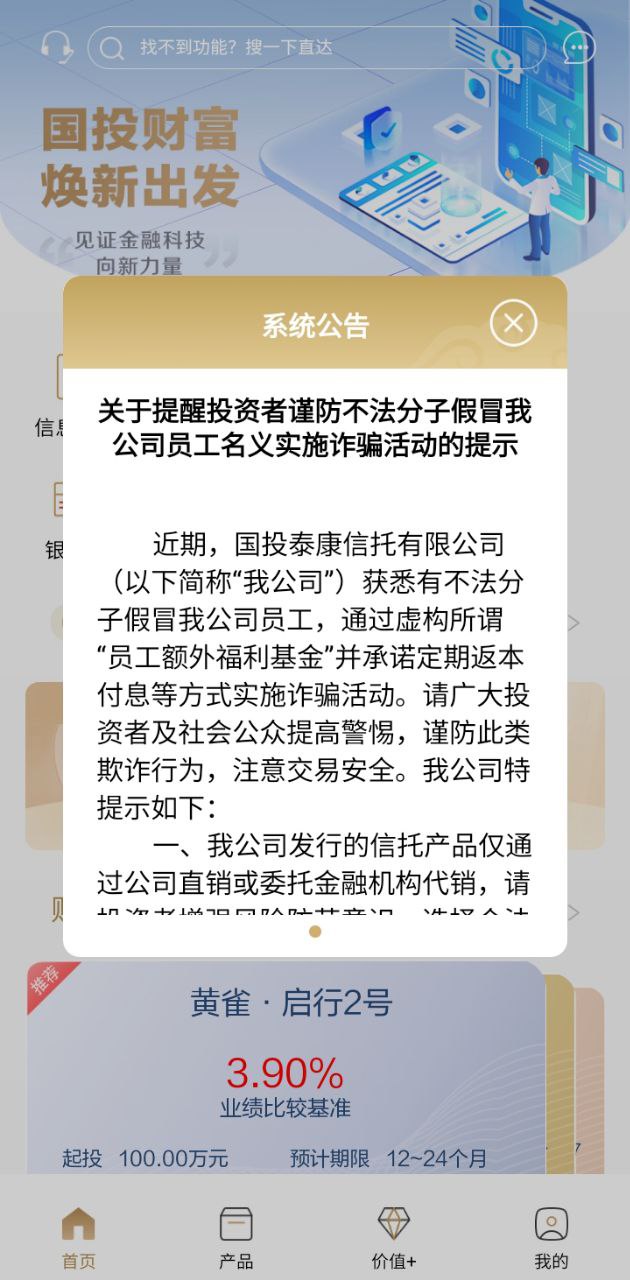Switch to the 首页 tab
Screen dimensions: 630x1280
pos(78,1236)
